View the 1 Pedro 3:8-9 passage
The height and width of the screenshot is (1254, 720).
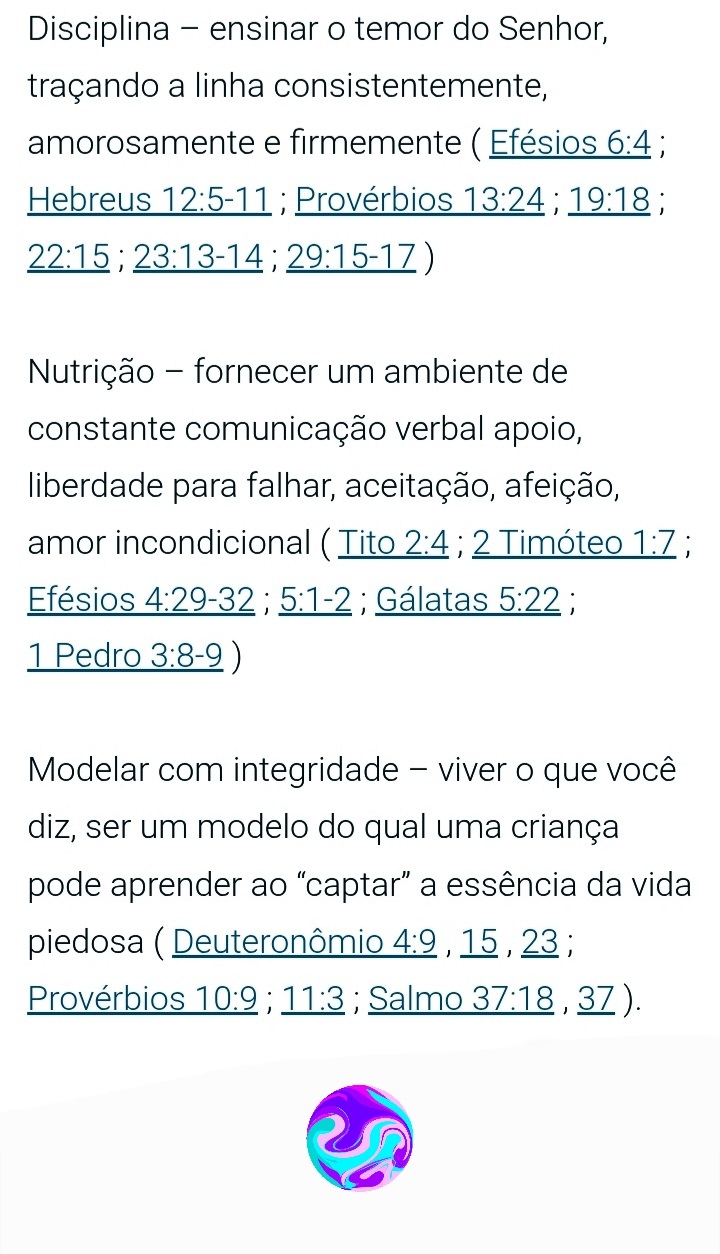point(126,657)
